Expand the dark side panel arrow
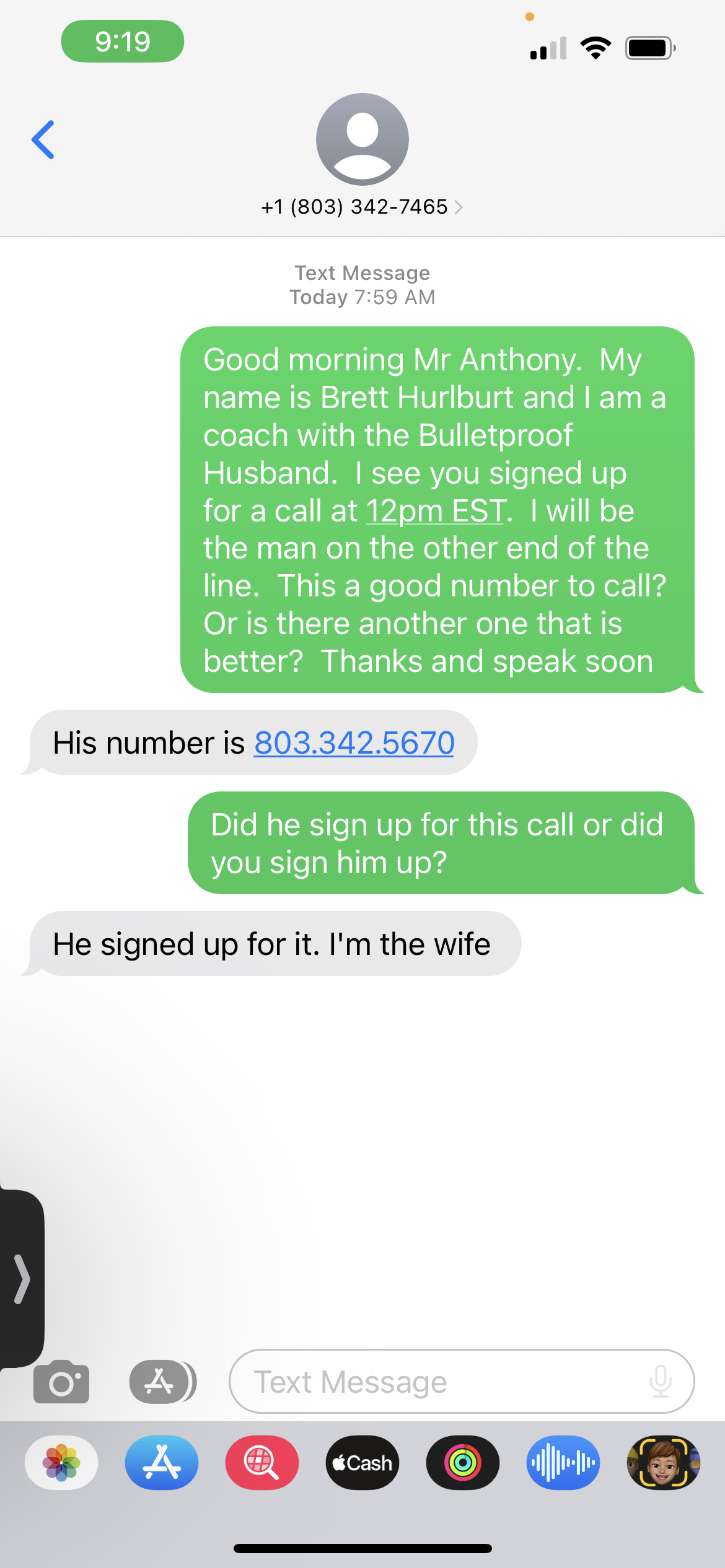725x1568 pixels. pos(22,1279)
